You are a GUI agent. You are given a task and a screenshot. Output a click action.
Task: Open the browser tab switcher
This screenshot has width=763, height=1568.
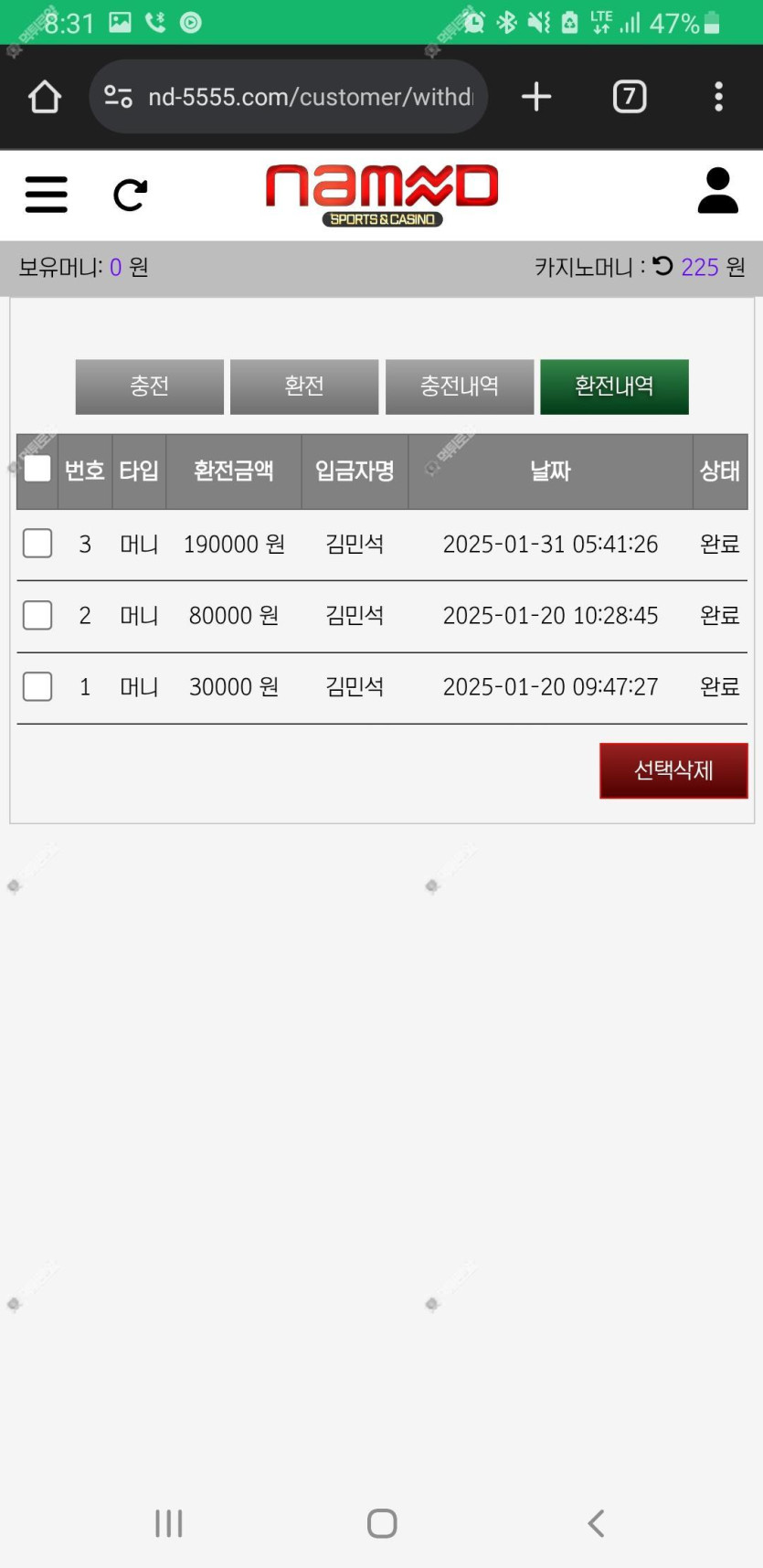[630, 97]
